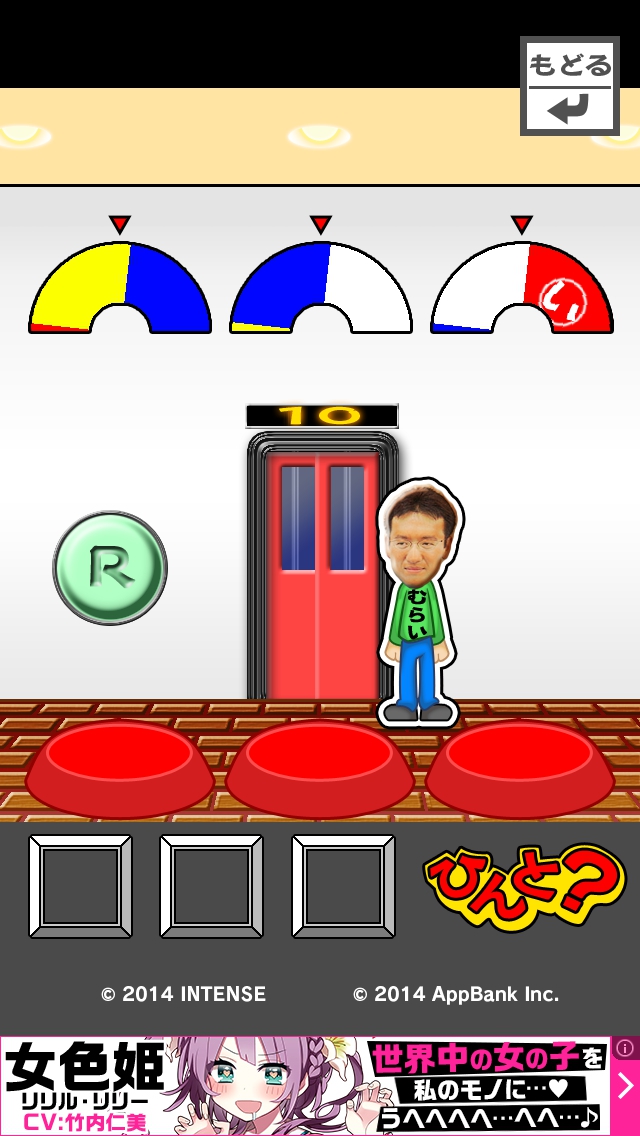Tap the right red floor button
The width and height of the screenshot is (640, 1136).
(x=519, y=766)
